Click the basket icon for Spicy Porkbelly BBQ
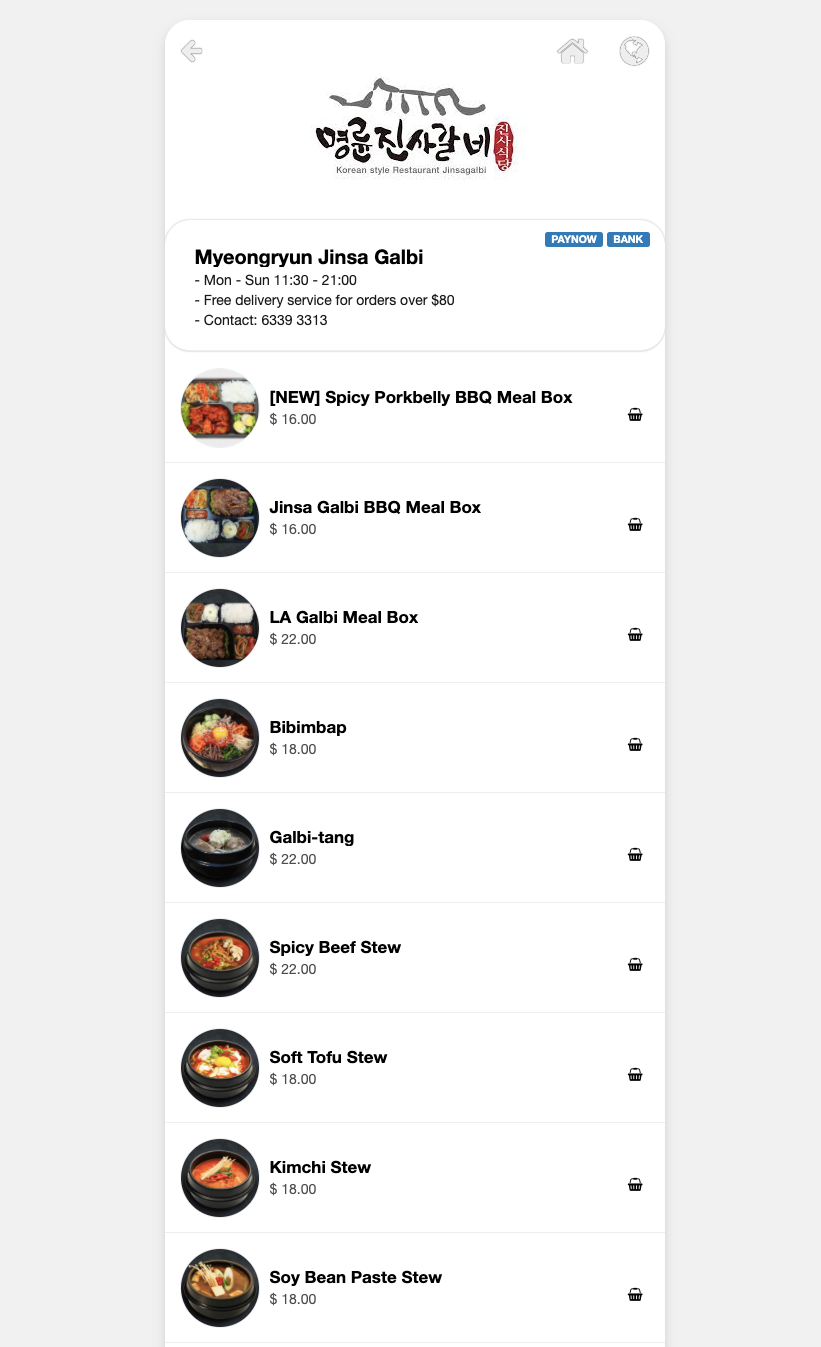The height and width of the screenshot is (1347, 821). pyautogui.click(x=635, y=415)
